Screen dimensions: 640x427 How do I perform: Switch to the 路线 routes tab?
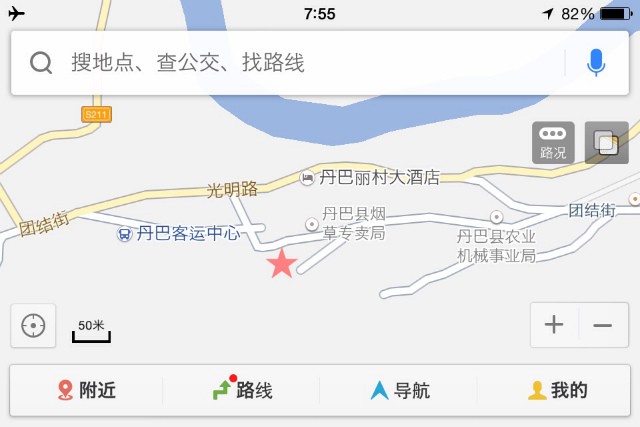[242, 390]
